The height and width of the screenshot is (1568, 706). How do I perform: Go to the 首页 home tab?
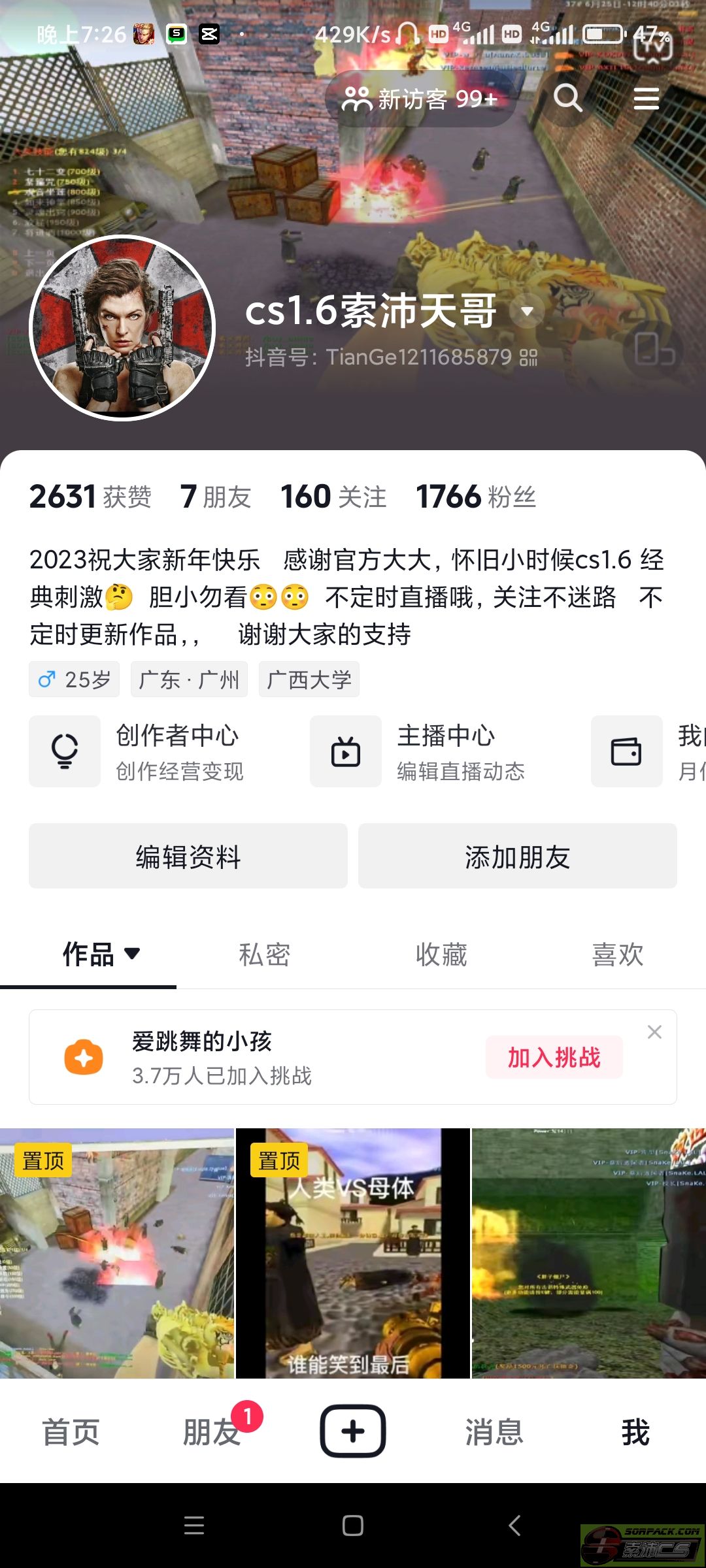click(71, 1432)
